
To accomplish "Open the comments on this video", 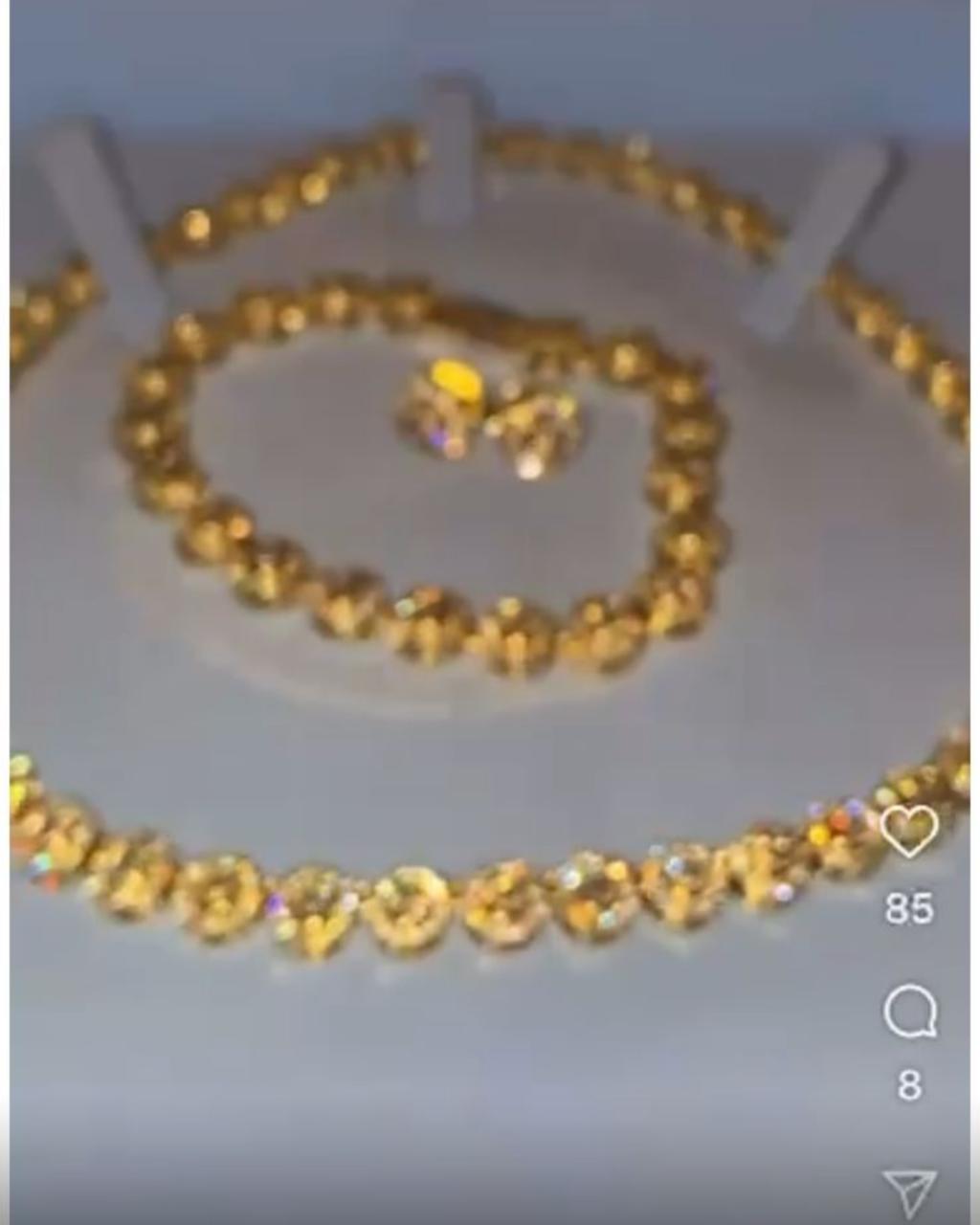I will point(908,1012).
